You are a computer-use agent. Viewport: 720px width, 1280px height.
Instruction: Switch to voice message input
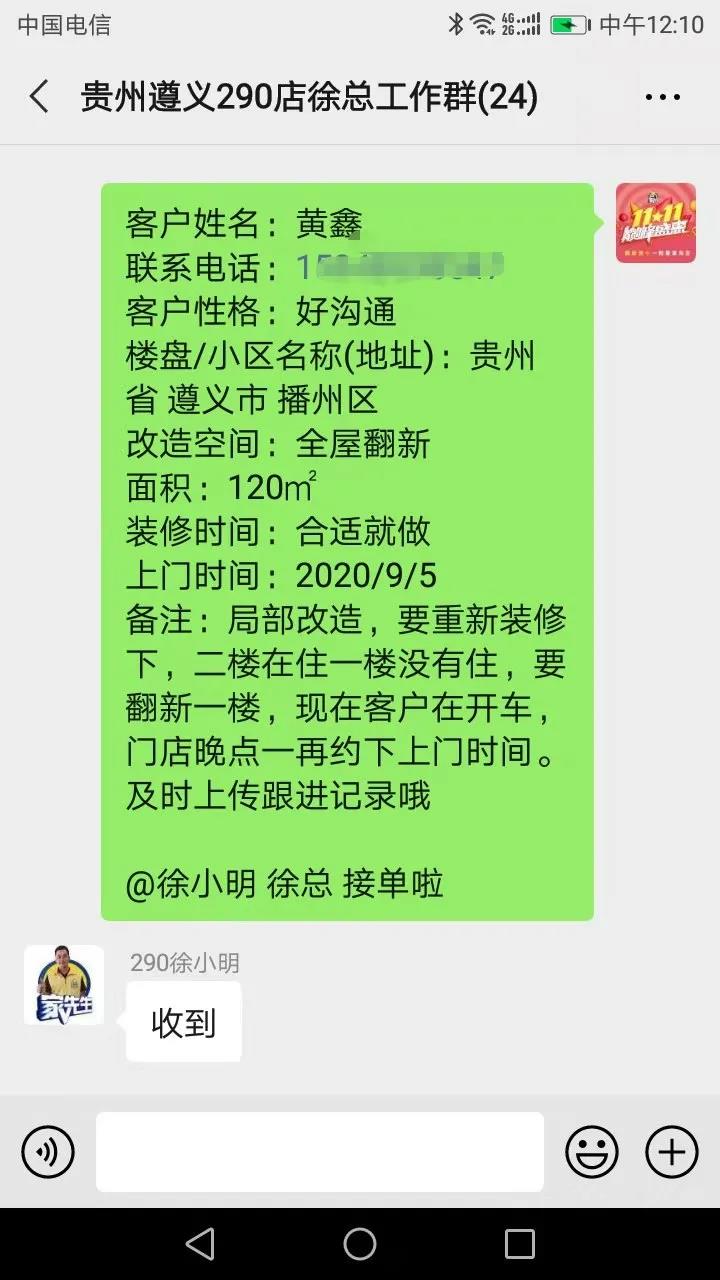pyautogui.click(x=48, y=1152)
